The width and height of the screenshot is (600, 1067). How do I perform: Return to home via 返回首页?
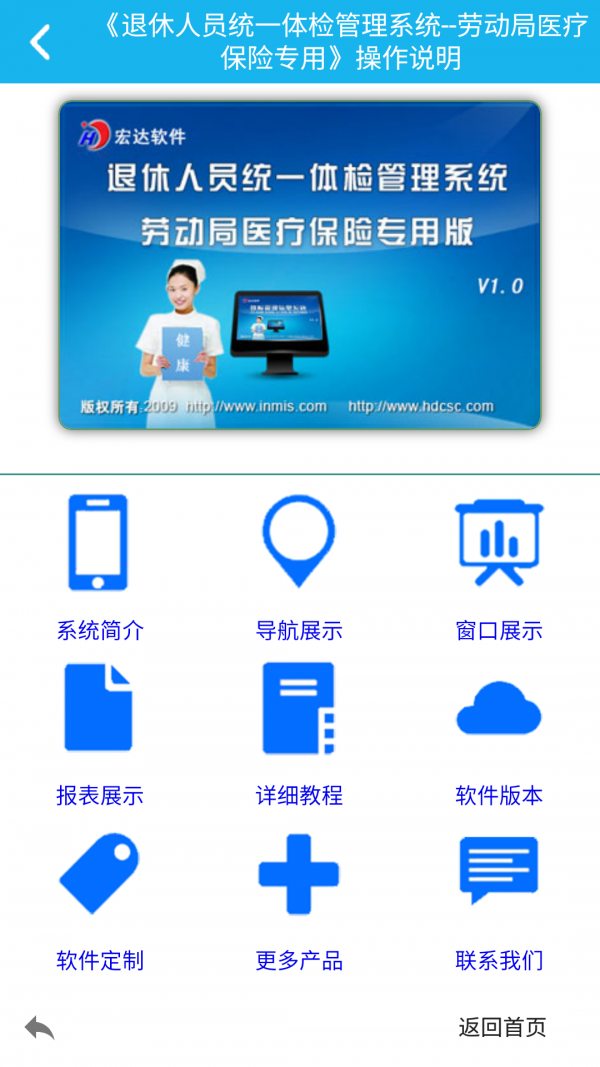502,1027
